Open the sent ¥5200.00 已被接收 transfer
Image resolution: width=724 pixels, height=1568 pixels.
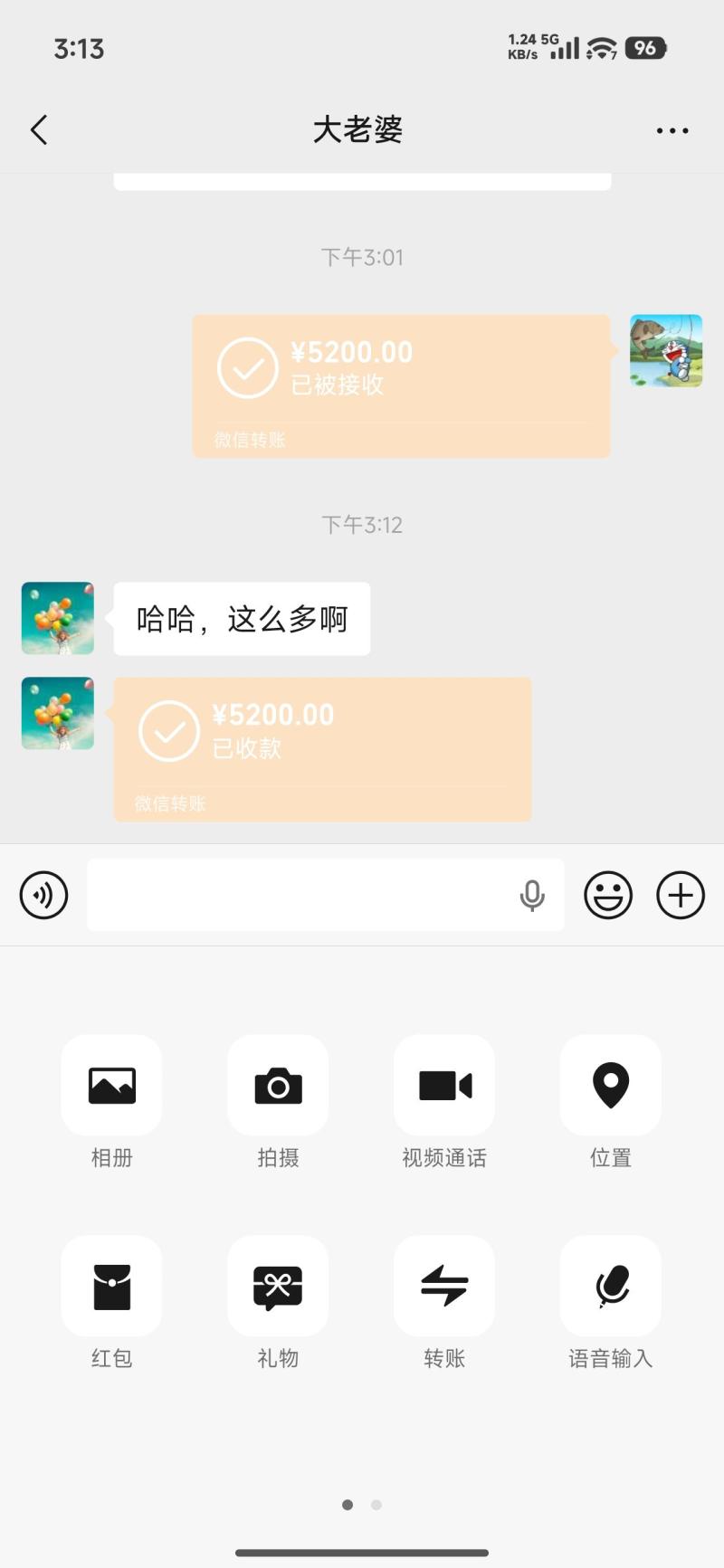pyautogui.click(x=401, y=385)
